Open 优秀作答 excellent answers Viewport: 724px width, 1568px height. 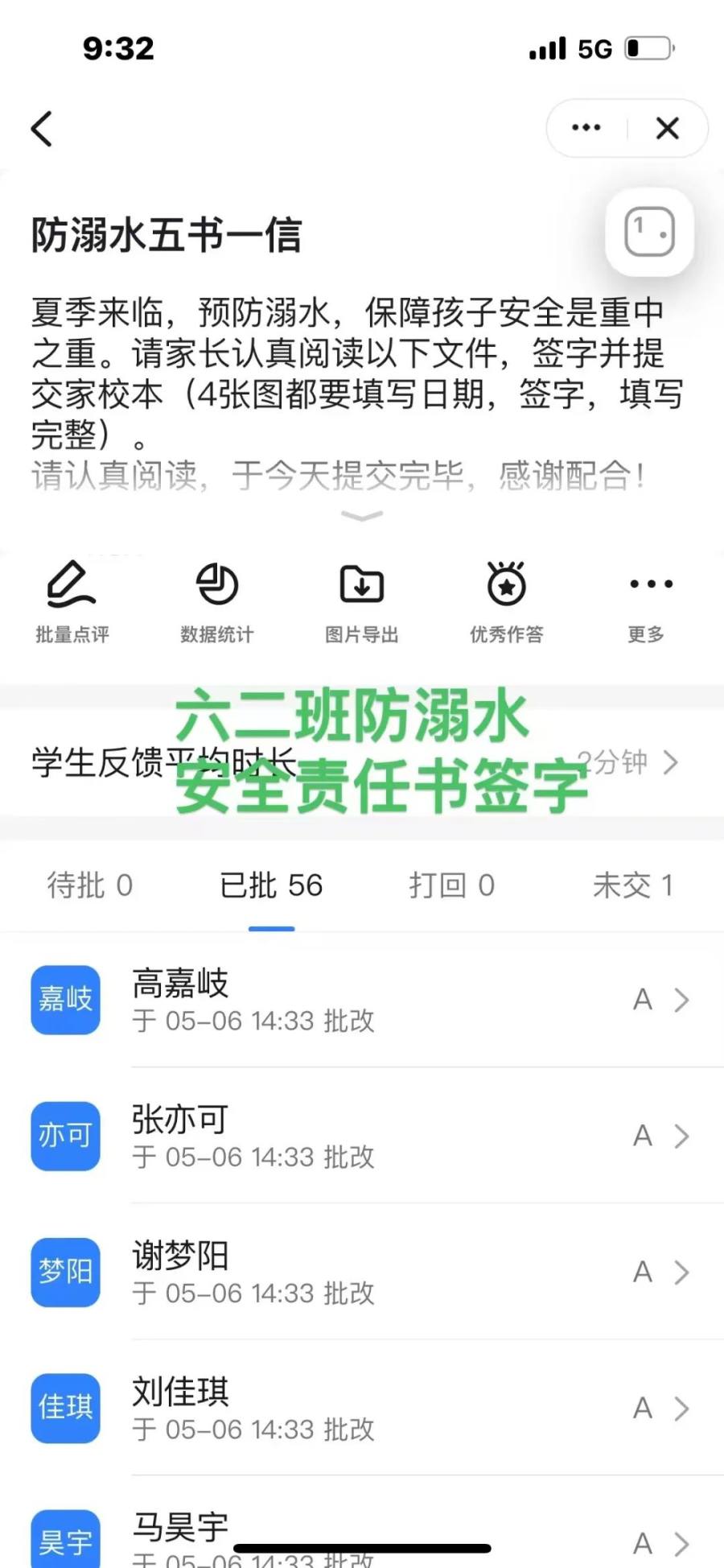[506, 601]
